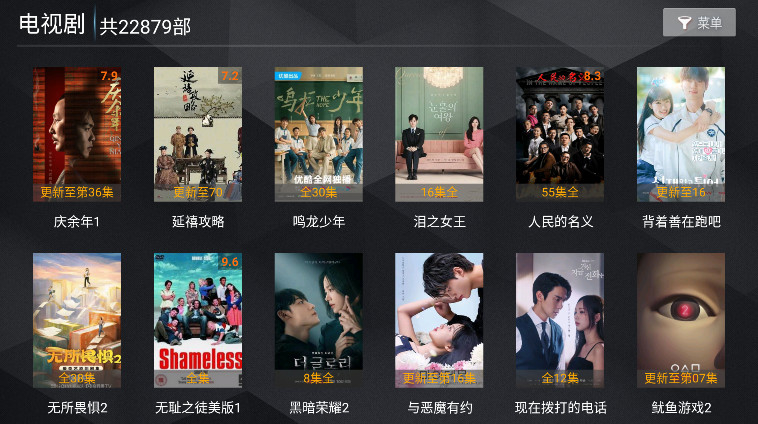
Task: Tap the 无耻之徒美版1 poster
Action: tap(198, 320)
